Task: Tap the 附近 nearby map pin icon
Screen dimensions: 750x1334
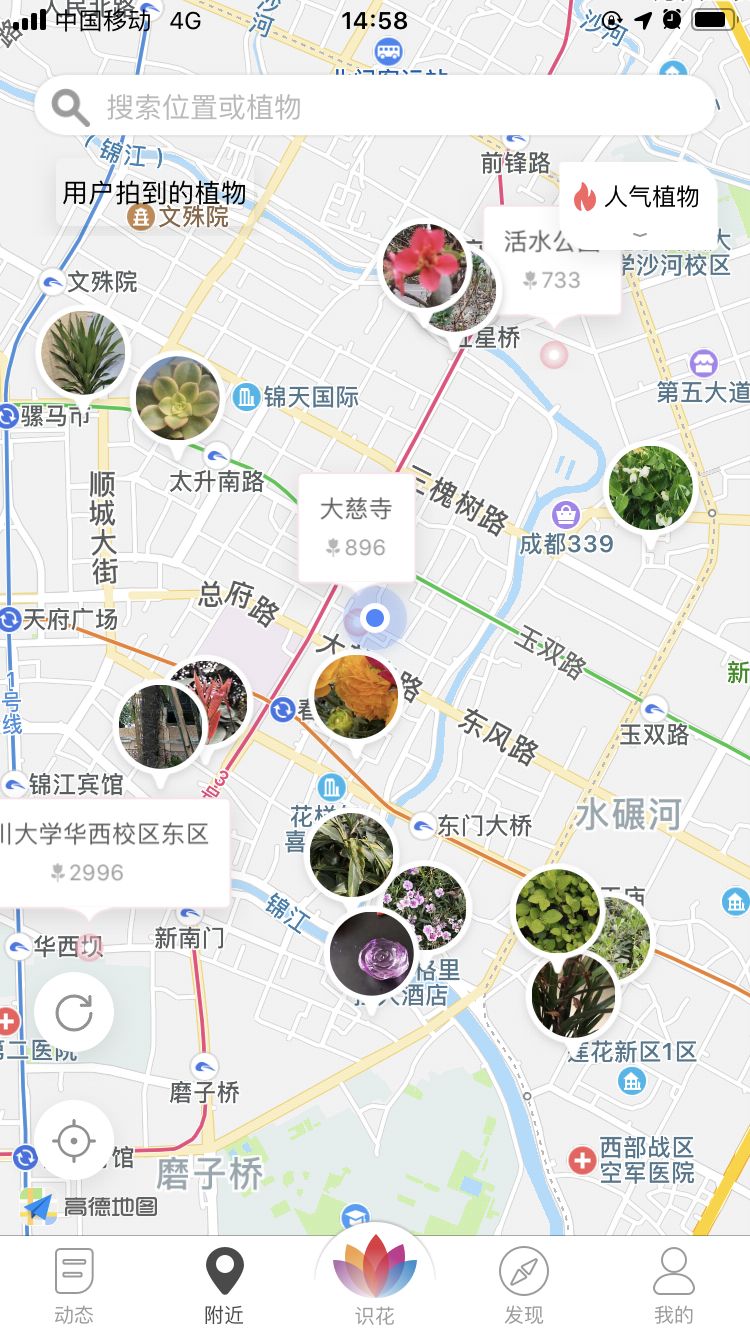Action: coord(224,1270)
